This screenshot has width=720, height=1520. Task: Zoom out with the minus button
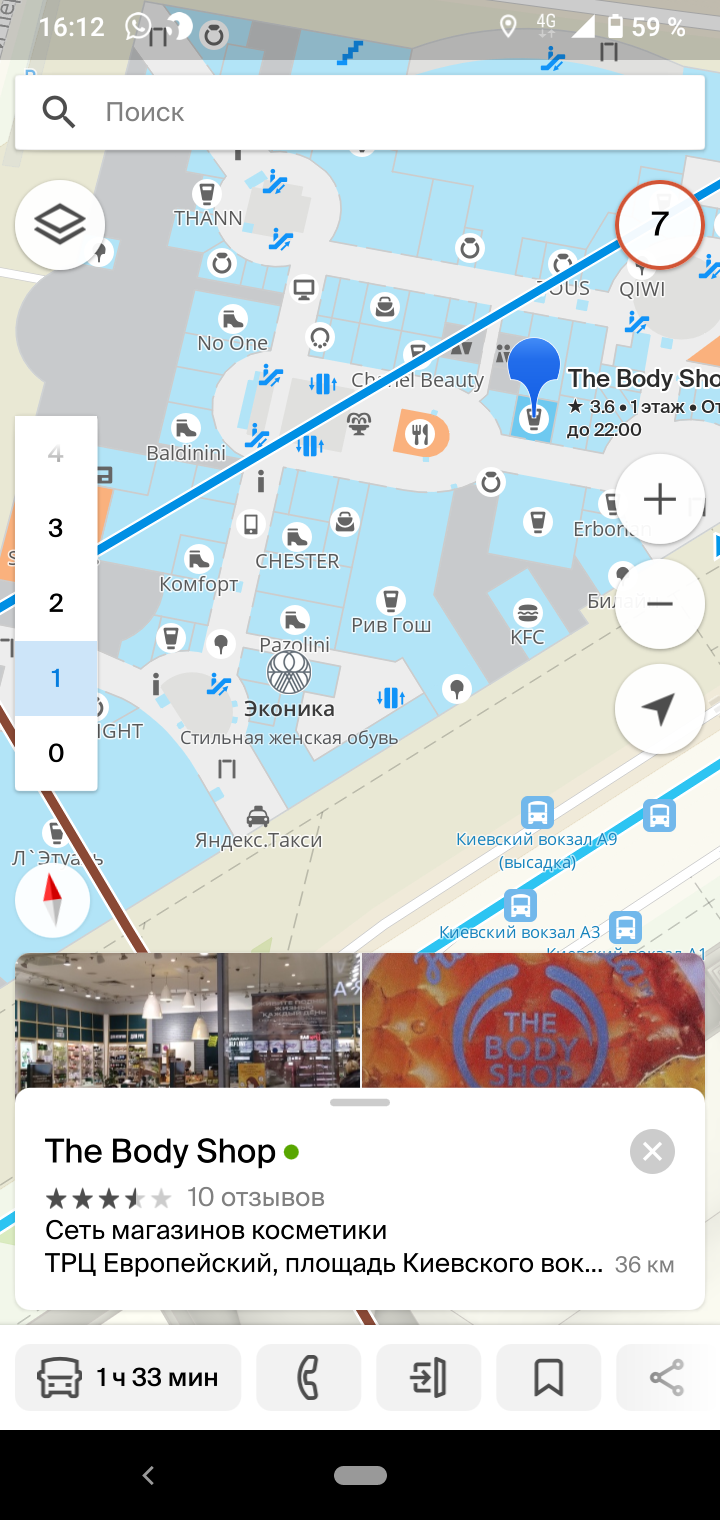pos(659,604)
